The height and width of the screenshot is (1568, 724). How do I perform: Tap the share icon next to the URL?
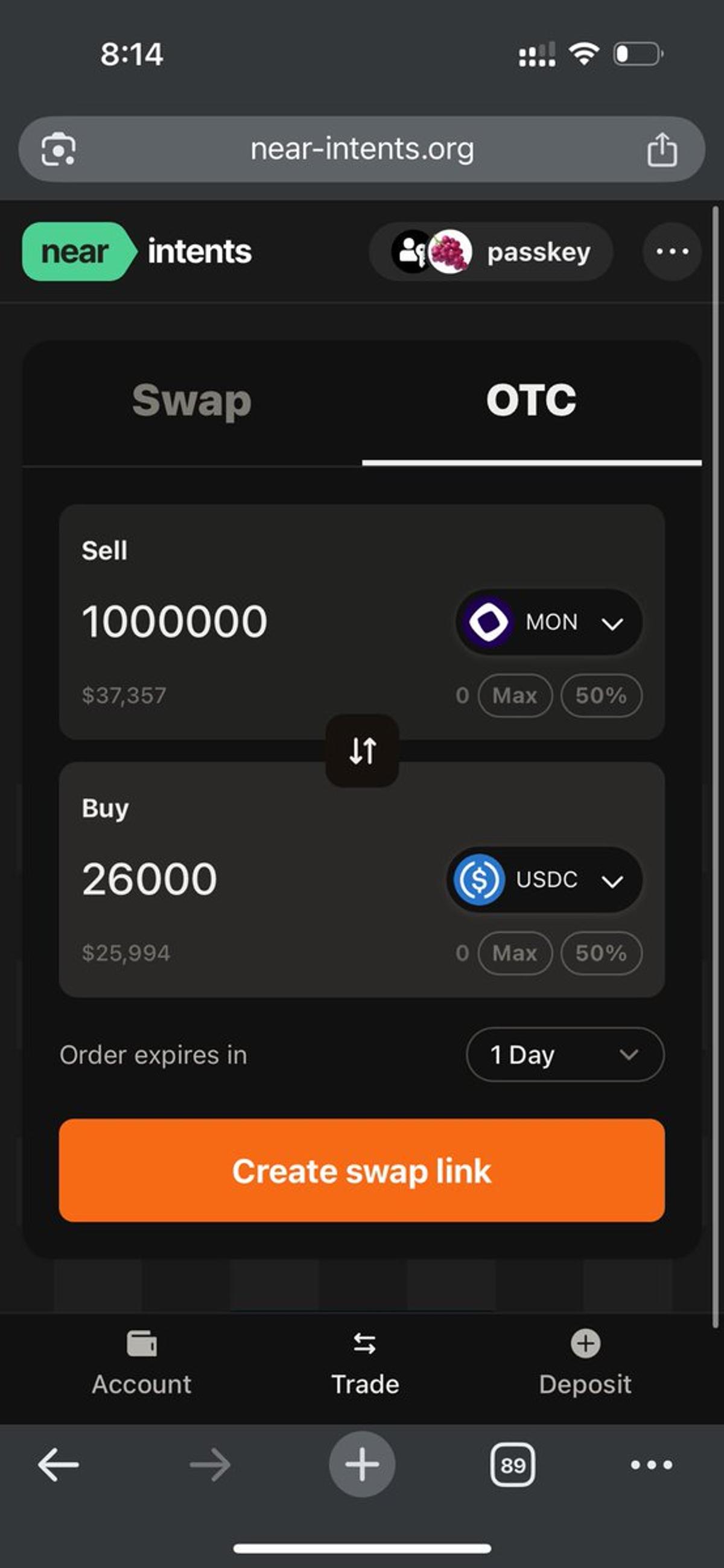click(664, 148)
